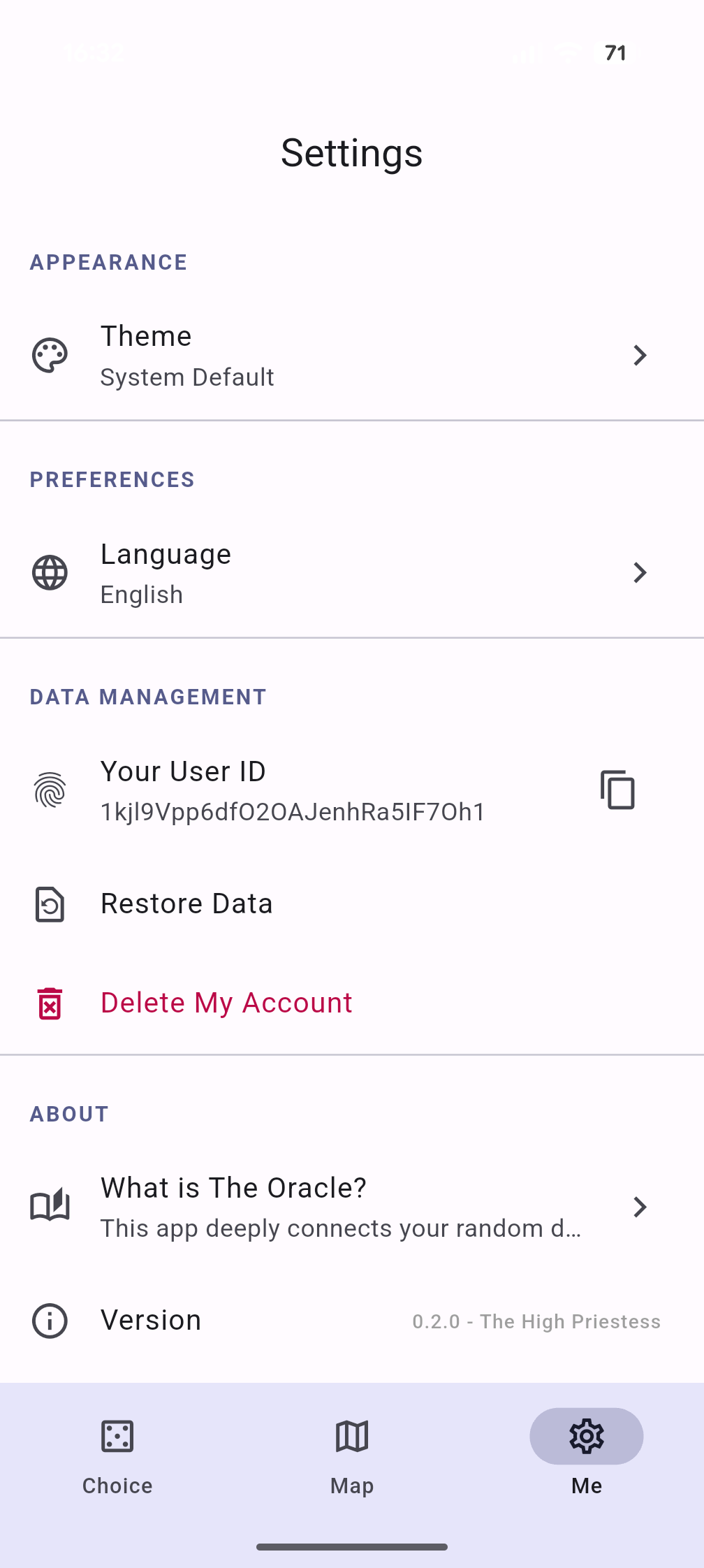The height and width of the screenshot is (1568, 704).
Task: Tap Restore Data
Action: click(x=186, y=904)
